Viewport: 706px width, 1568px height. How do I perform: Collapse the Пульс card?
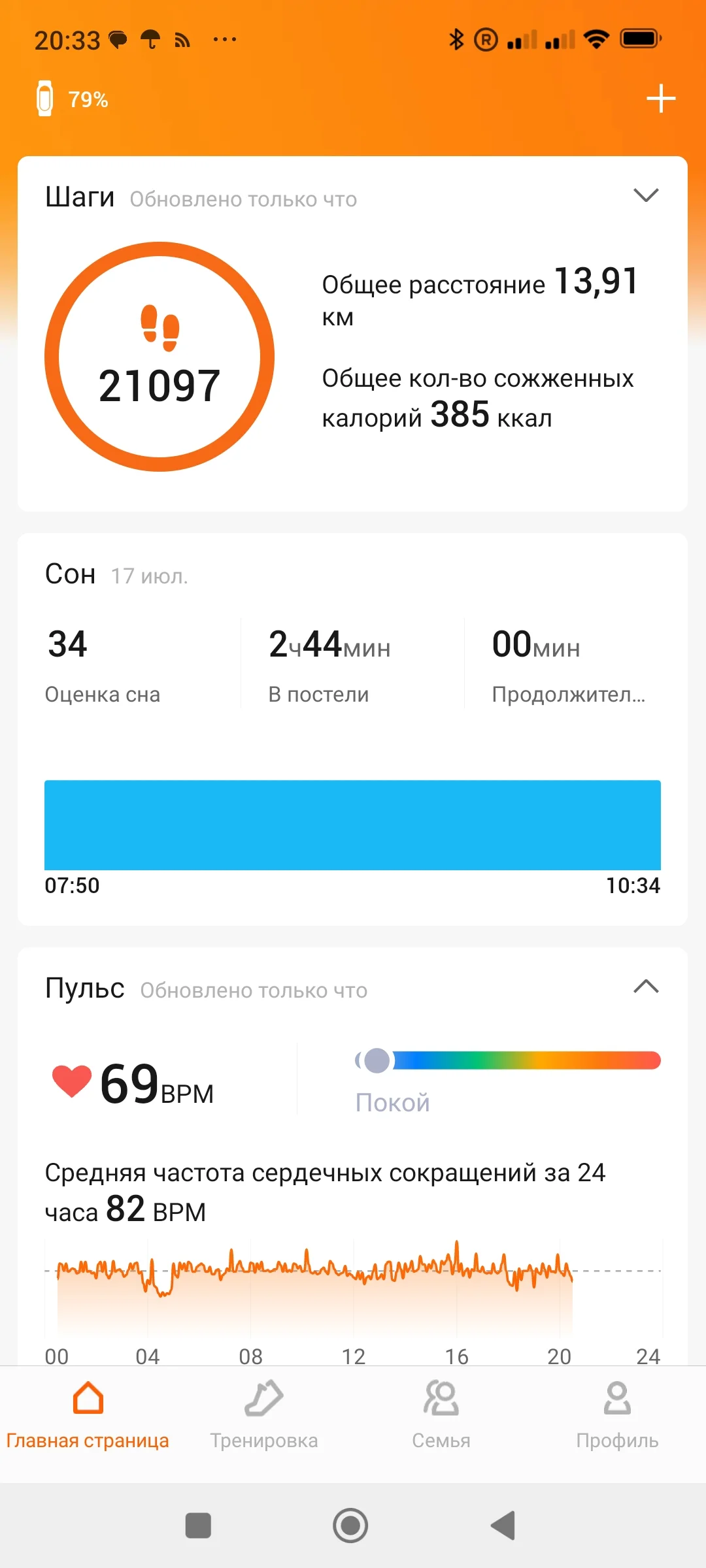coord(646,987)
